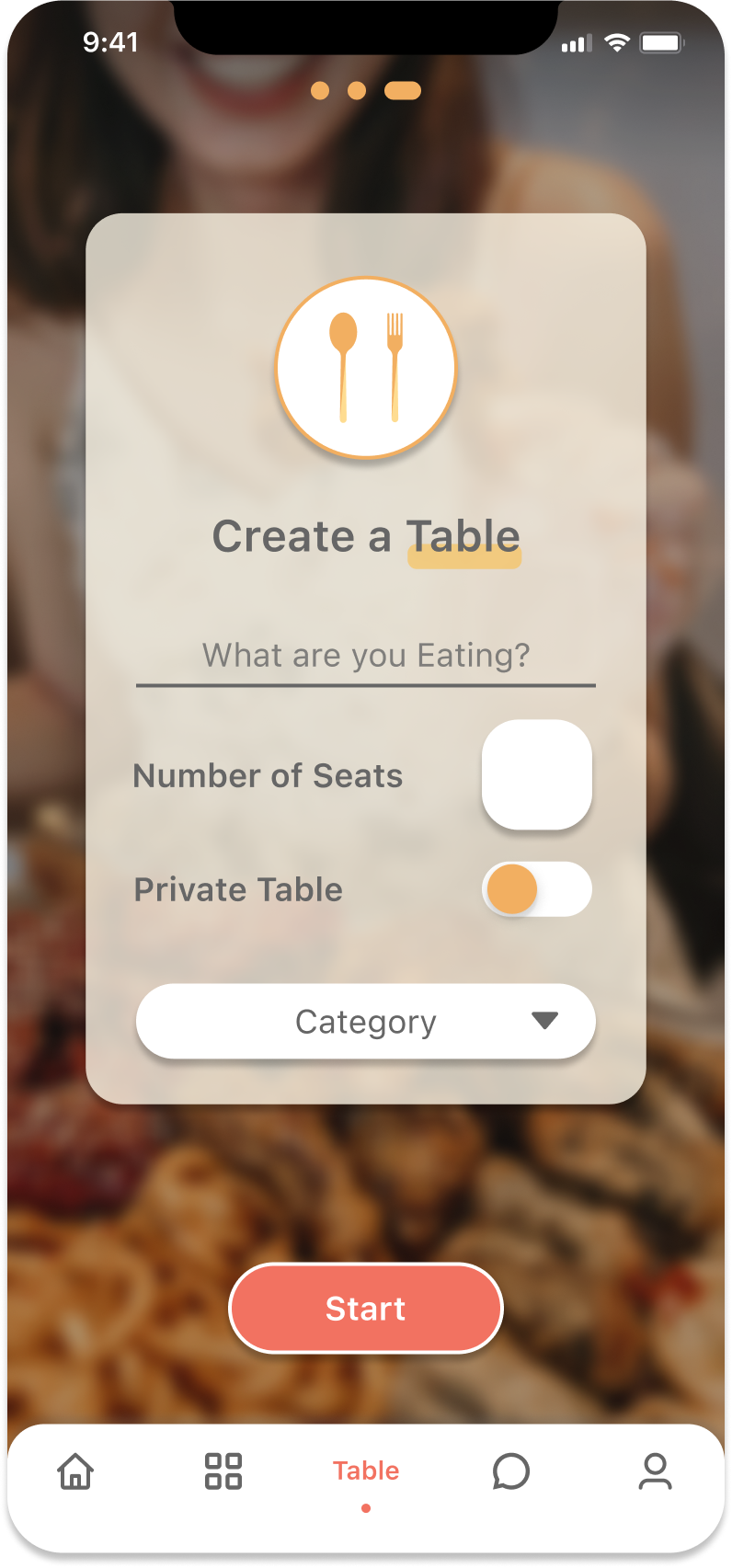Expand the Category dropdown

[366, 1022]
